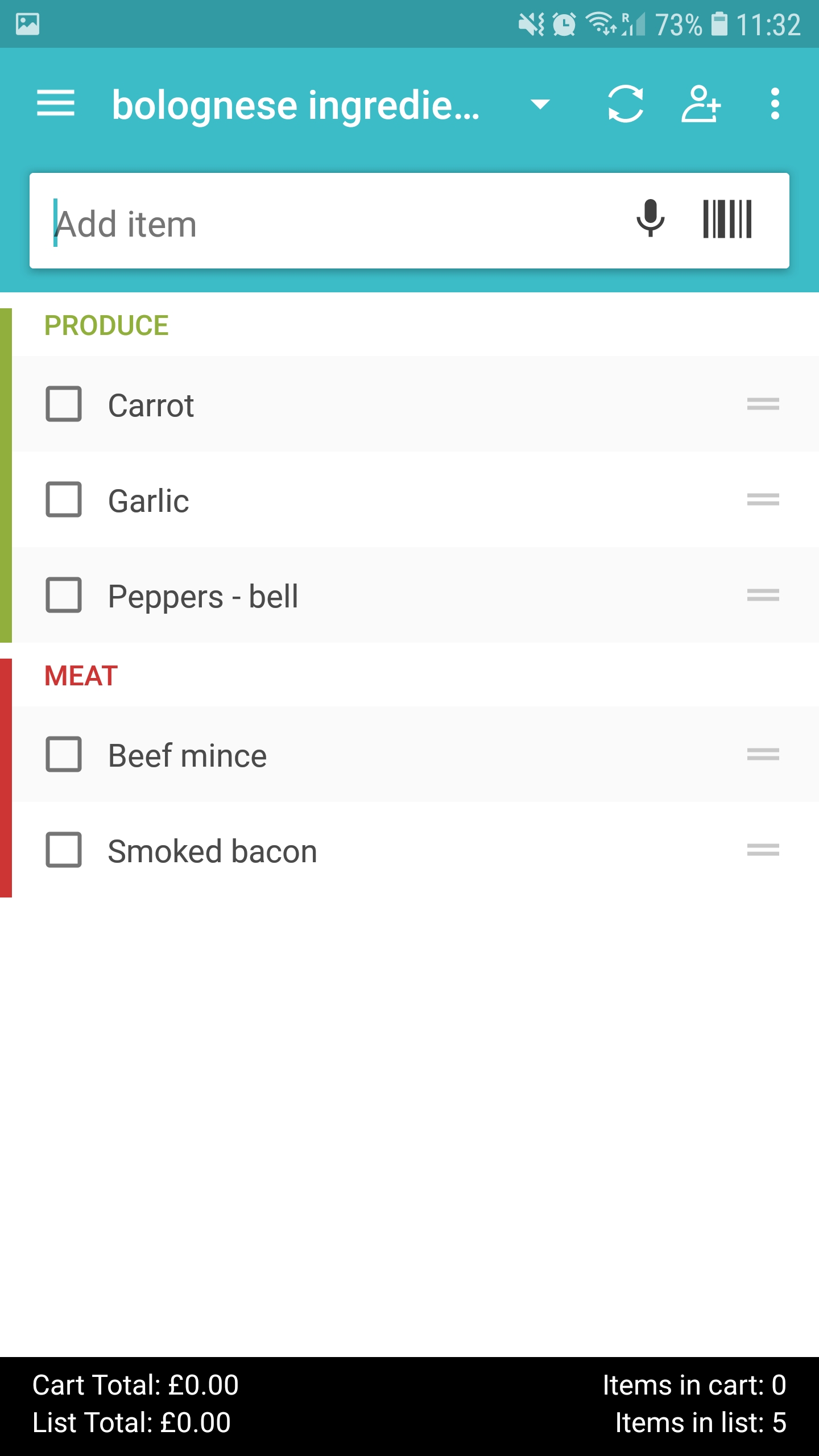Viewport: 819px width, 1456px height.
Task: Check off Carrot
Action: (64, 404)
